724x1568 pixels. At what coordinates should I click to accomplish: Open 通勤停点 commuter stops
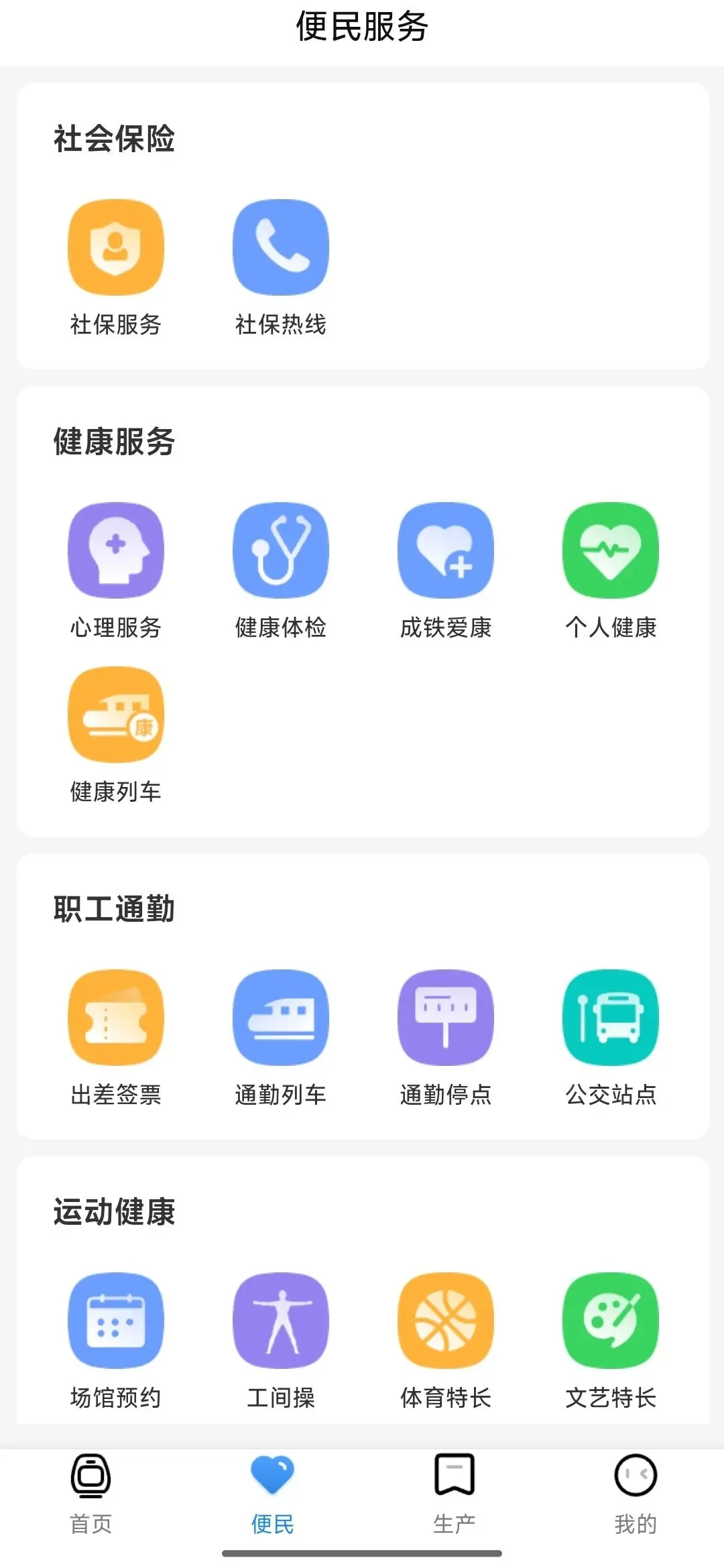click(446, 1018)
